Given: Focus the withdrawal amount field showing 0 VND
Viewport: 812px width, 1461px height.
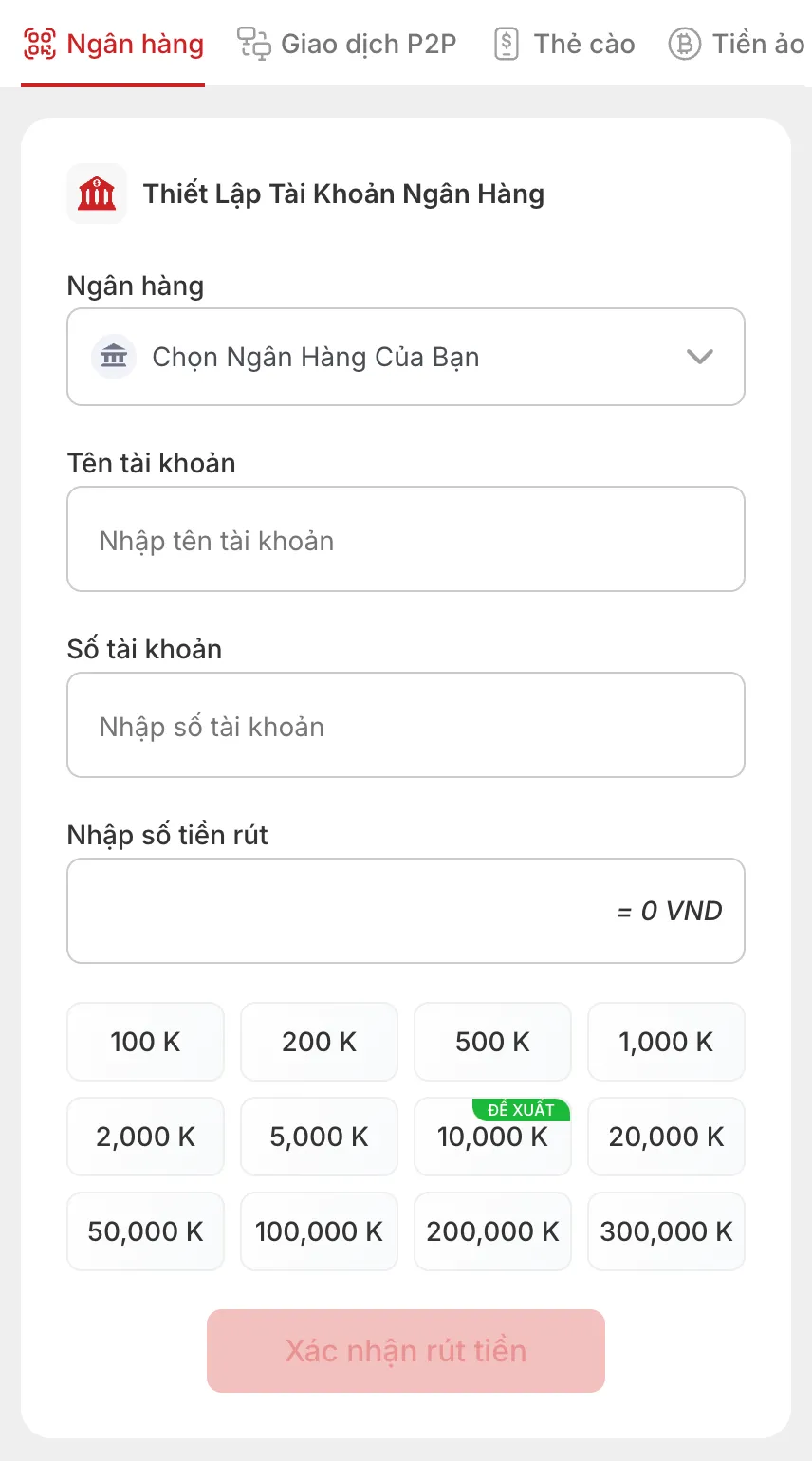Looking at the screenshot, I should pyautogui.click(x=406, y=911).
